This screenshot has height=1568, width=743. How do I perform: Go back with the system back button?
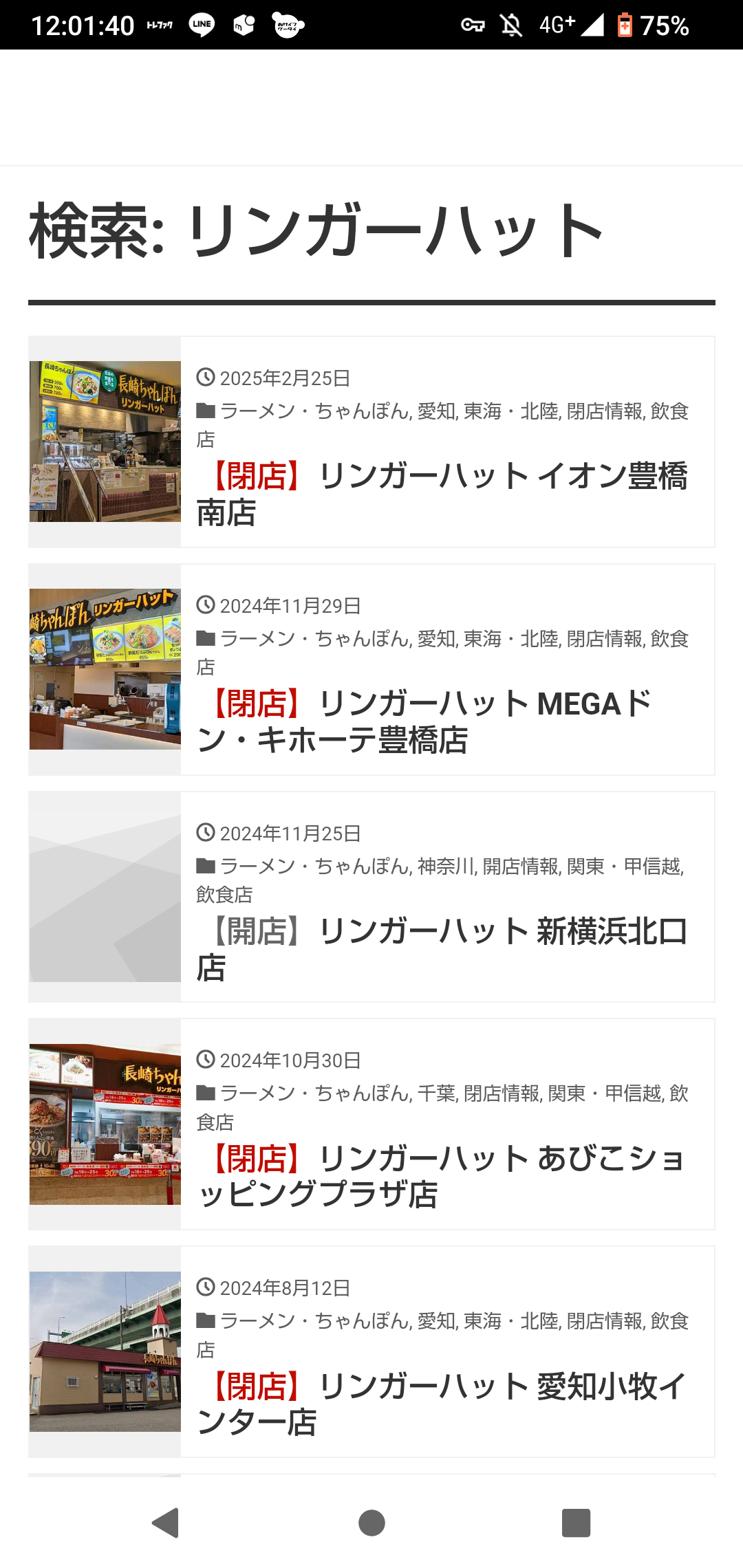click(166, 1523)
